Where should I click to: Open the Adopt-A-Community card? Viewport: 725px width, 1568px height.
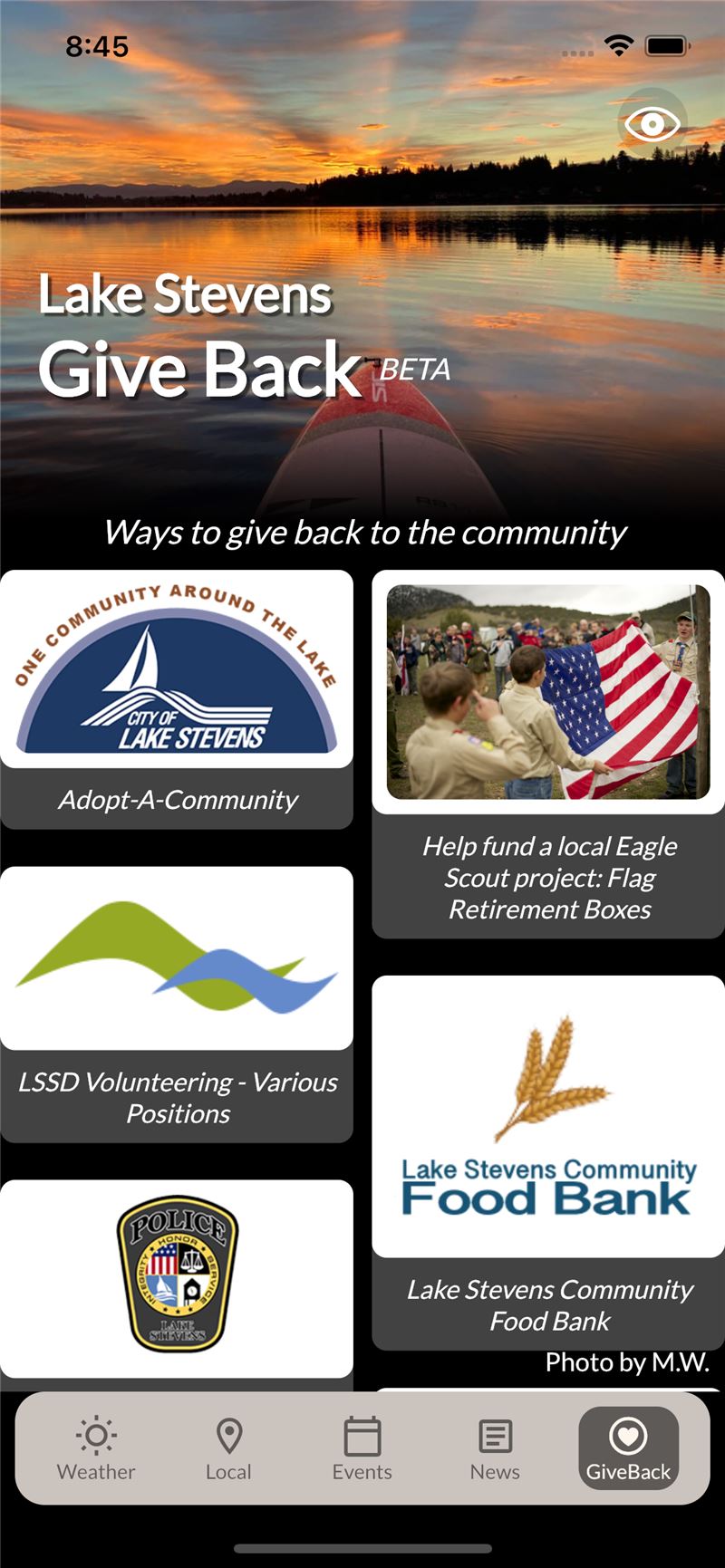177,699
